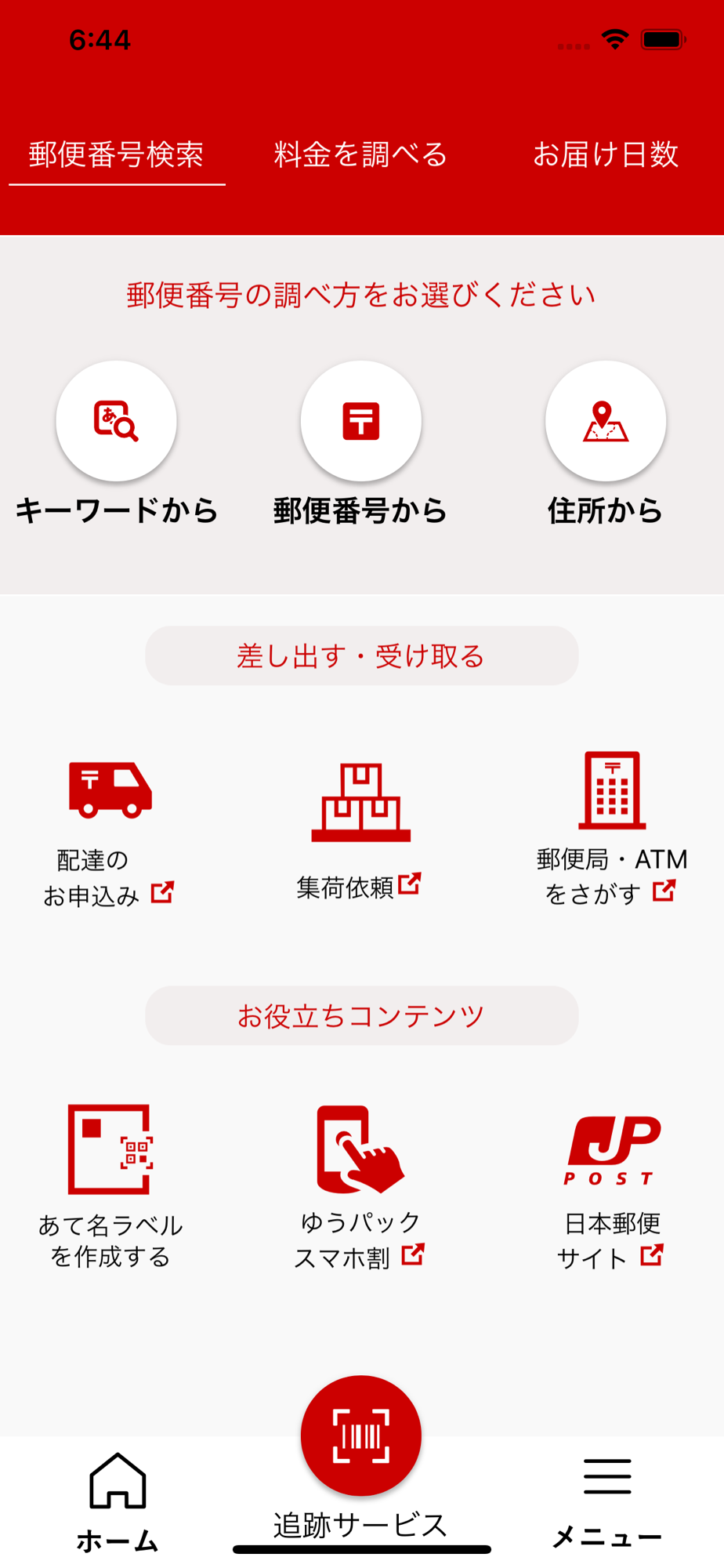Tap the 追跡サービス barcode button
This screenshot has height=1568, width=724.
(361, 1436)
